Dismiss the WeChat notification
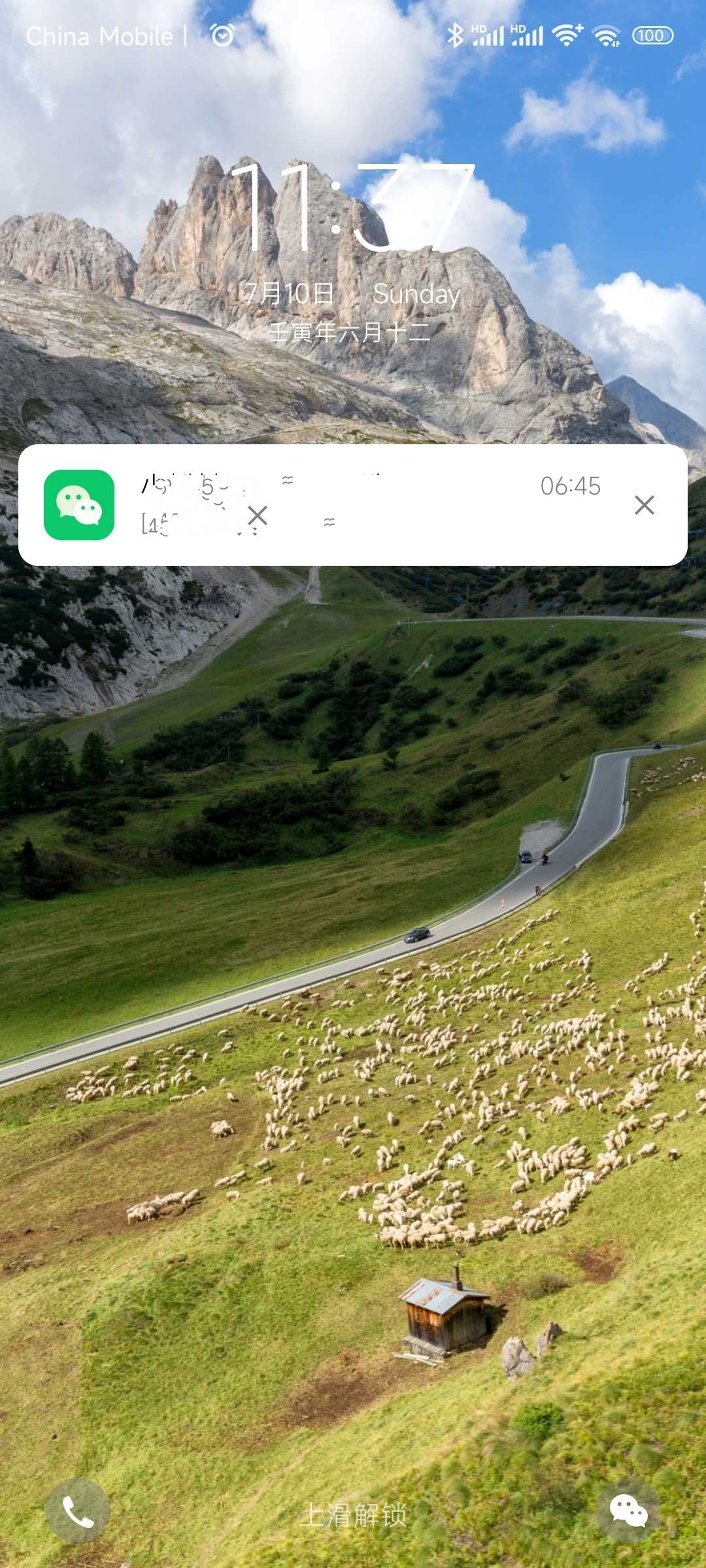 click(x=644, y=504)
